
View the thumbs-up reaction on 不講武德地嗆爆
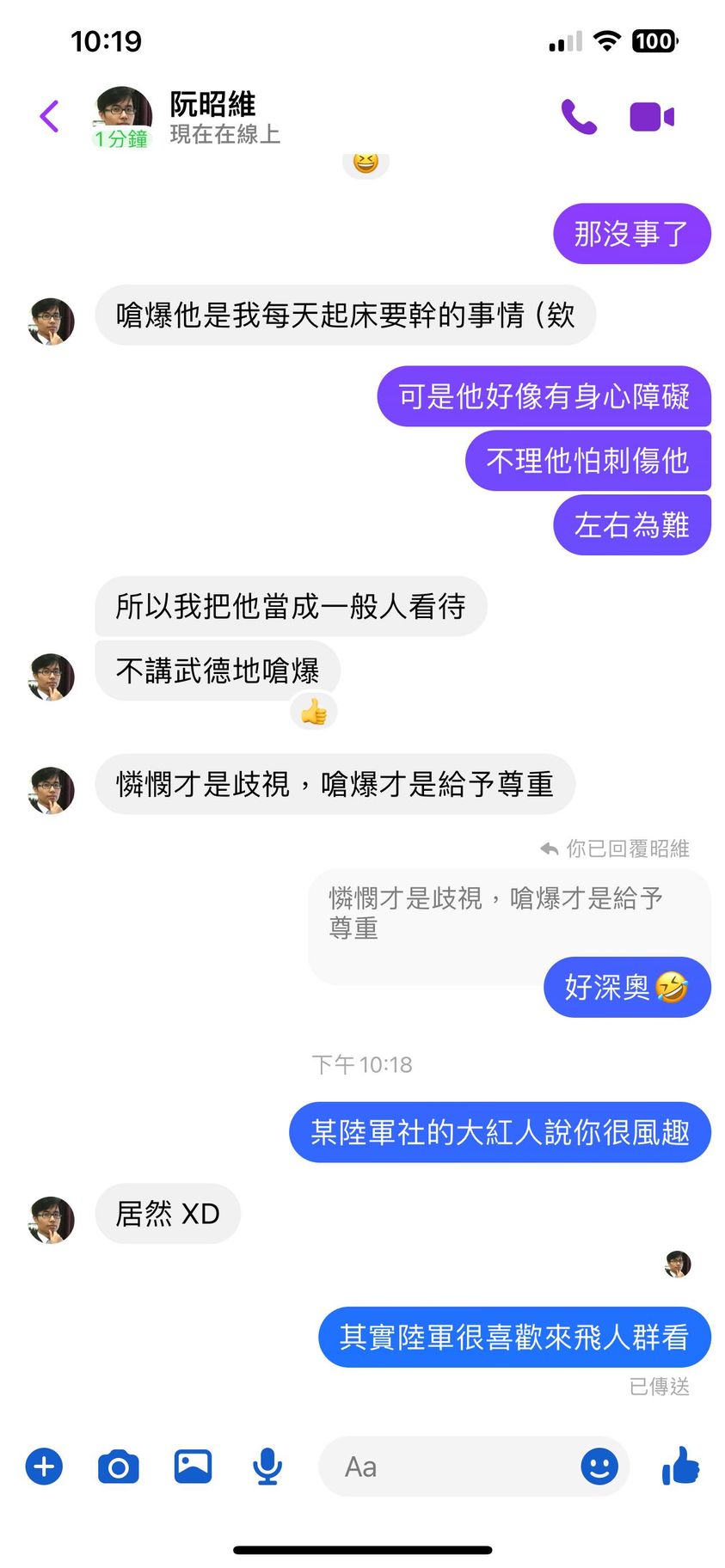click(x=314, y=712)
